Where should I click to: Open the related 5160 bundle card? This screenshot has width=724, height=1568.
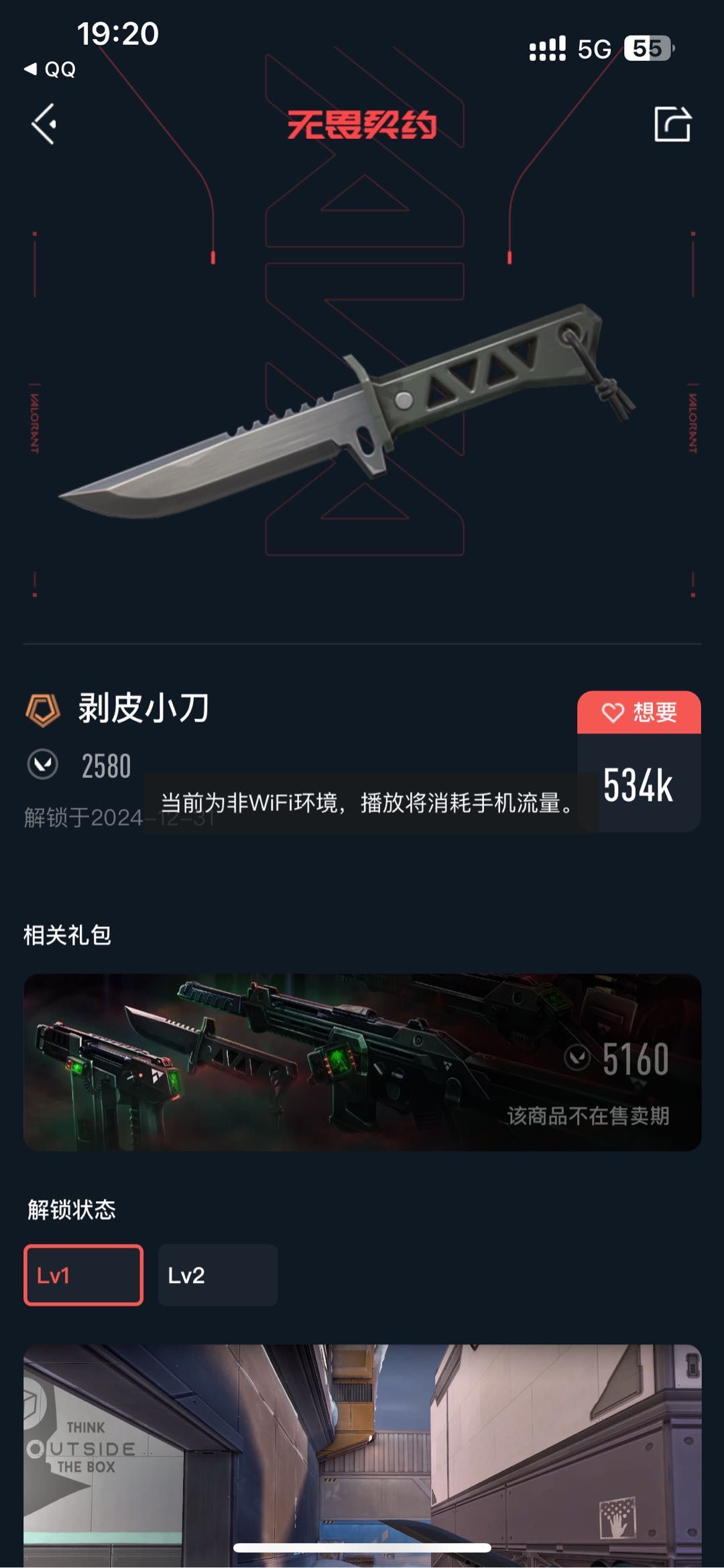click(x=362, y=1062)
